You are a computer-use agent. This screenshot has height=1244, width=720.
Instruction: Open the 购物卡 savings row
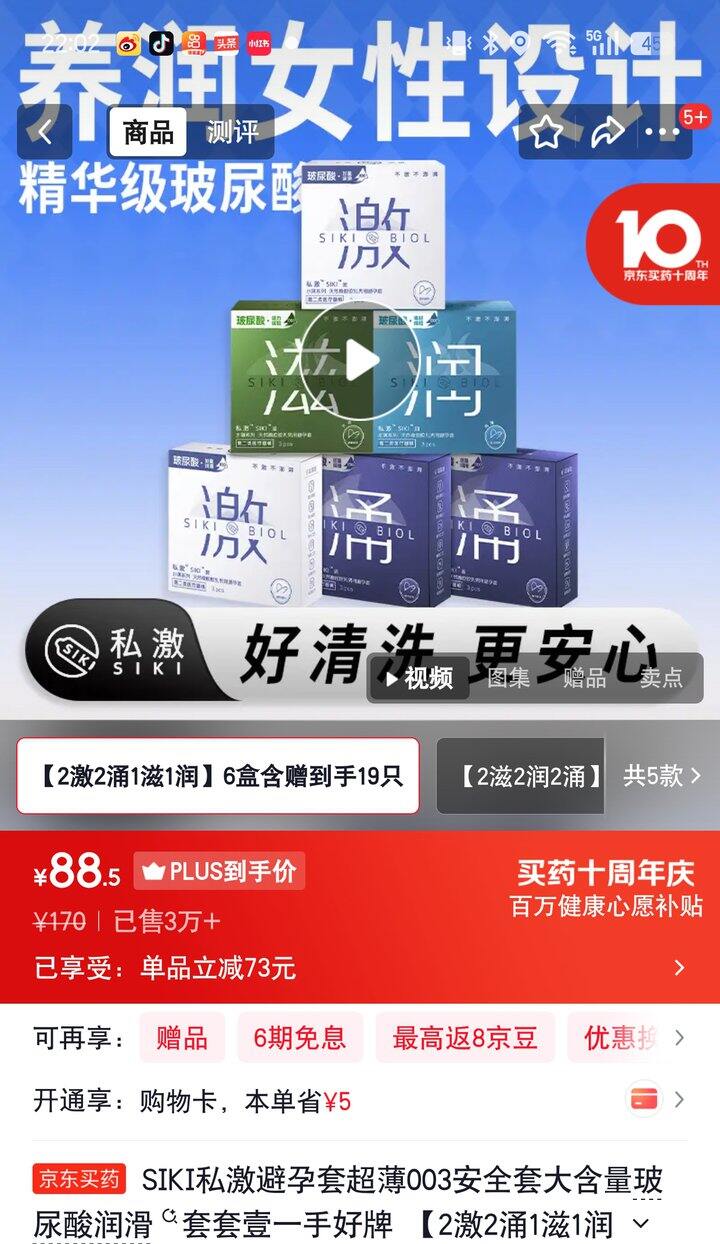click(360, 1101)
